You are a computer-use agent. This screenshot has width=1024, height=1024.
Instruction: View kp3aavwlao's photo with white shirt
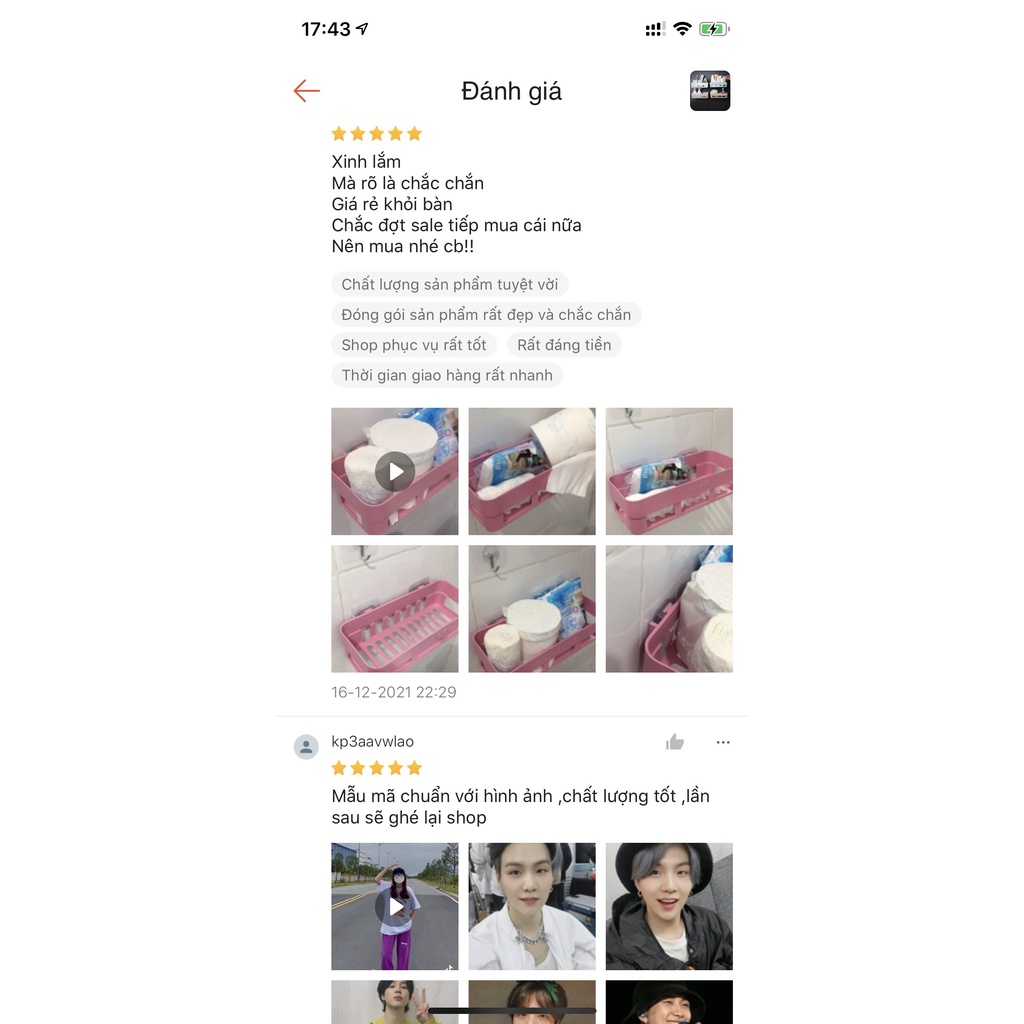click(532, 906)
